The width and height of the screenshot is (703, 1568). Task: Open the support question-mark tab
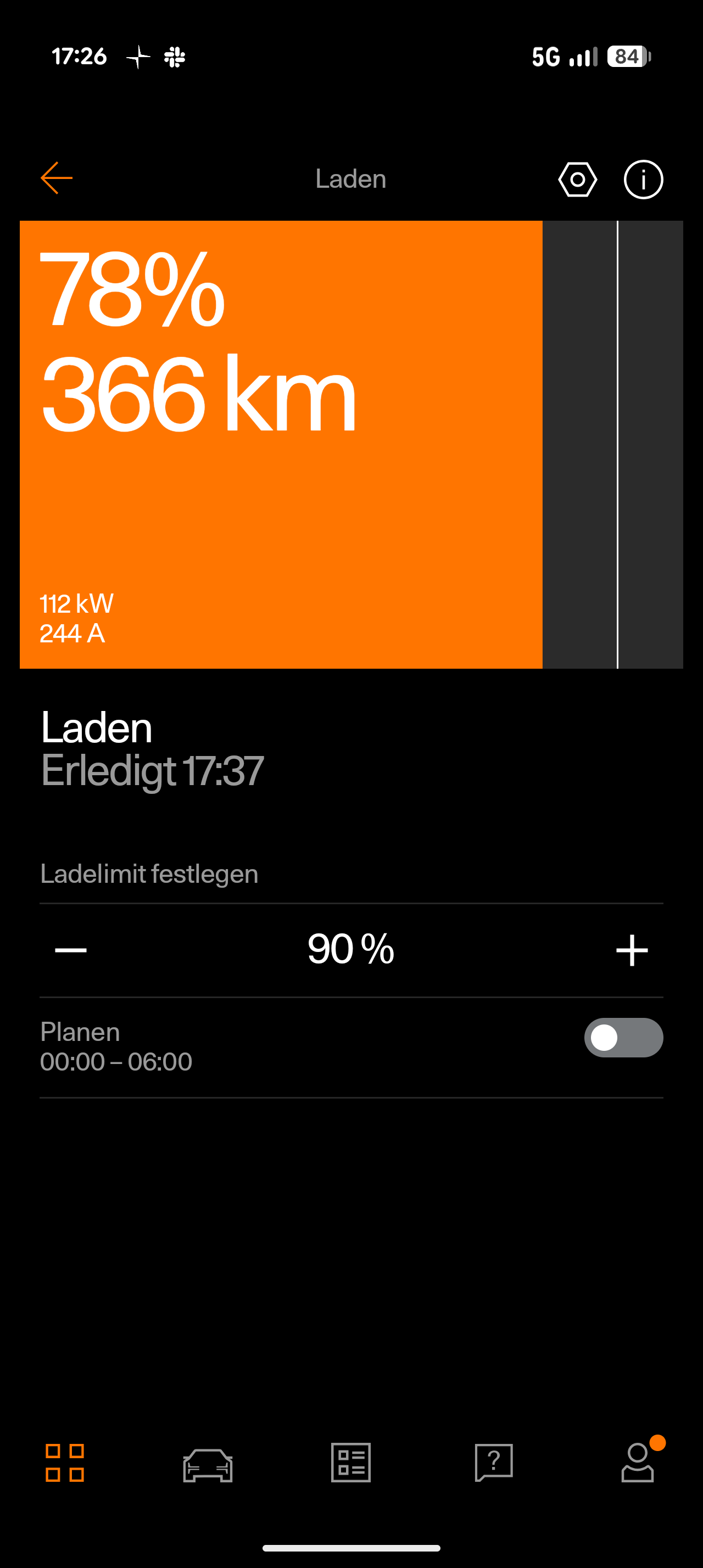[x=494, y=1462]
